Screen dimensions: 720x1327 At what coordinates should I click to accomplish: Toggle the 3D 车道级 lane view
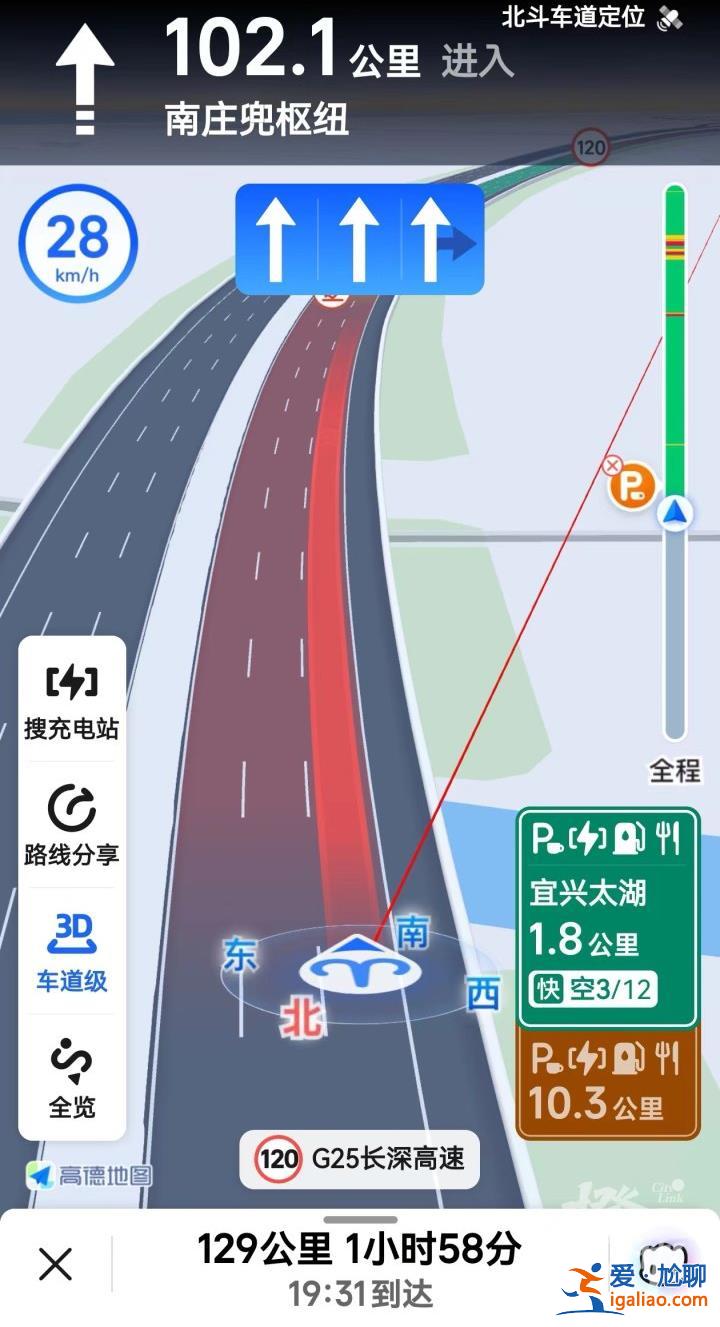pos(72,952)
